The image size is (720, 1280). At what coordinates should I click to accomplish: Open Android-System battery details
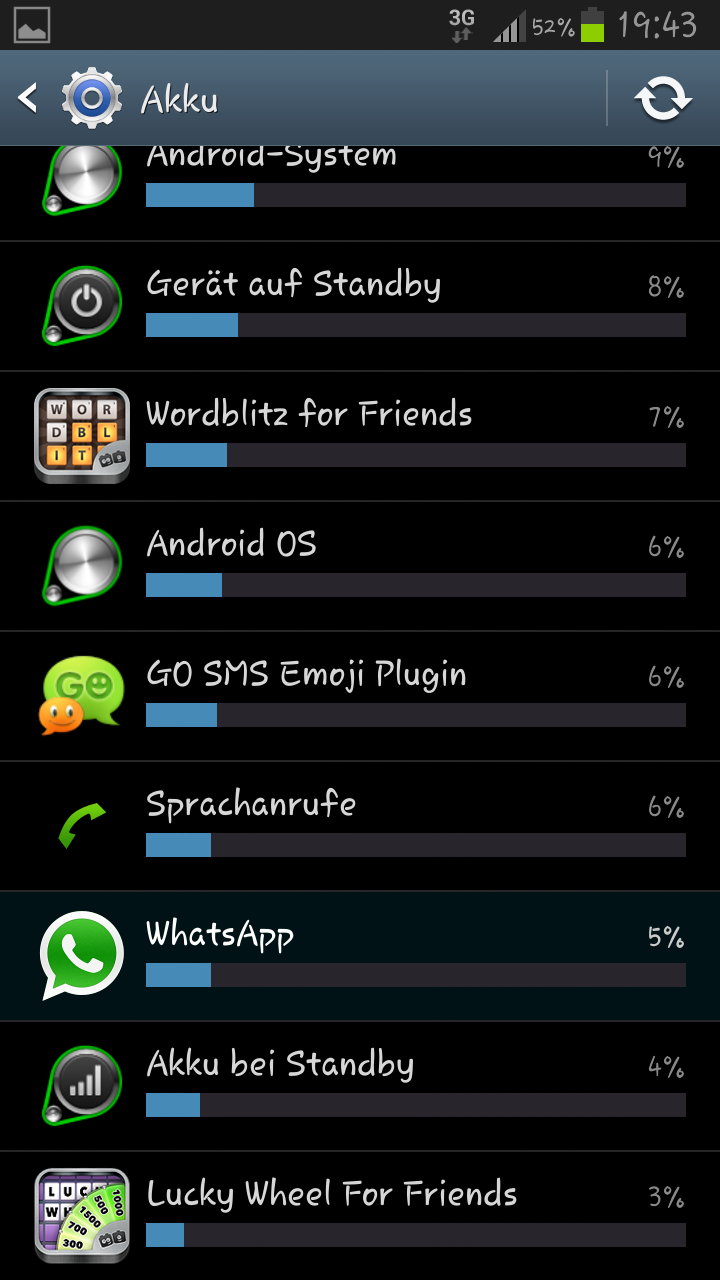tap(360, 193)
